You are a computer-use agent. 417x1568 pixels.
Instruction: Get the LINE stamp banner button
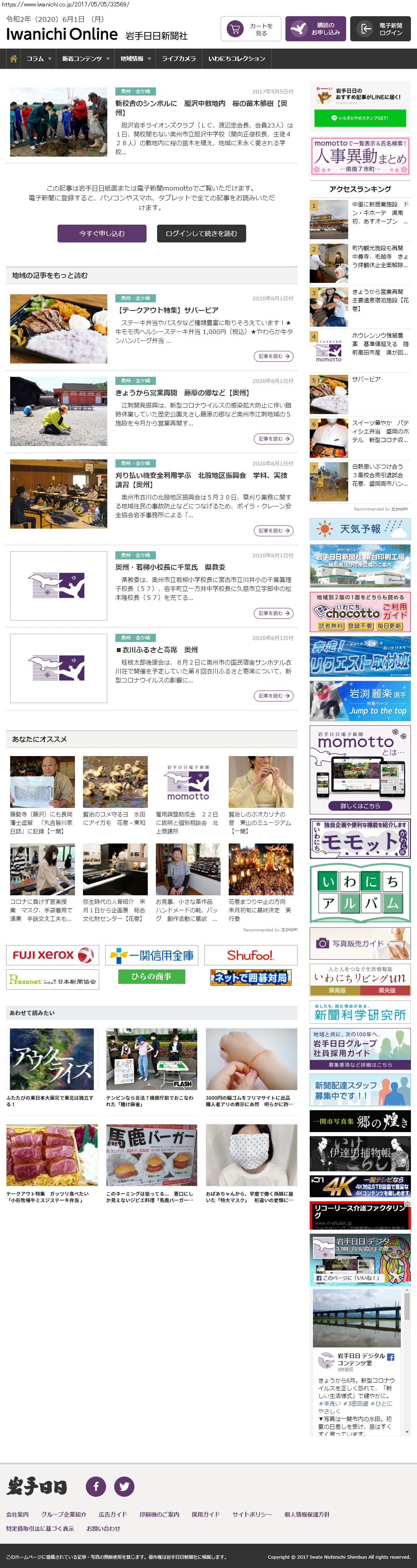click(x=359, y=117)
